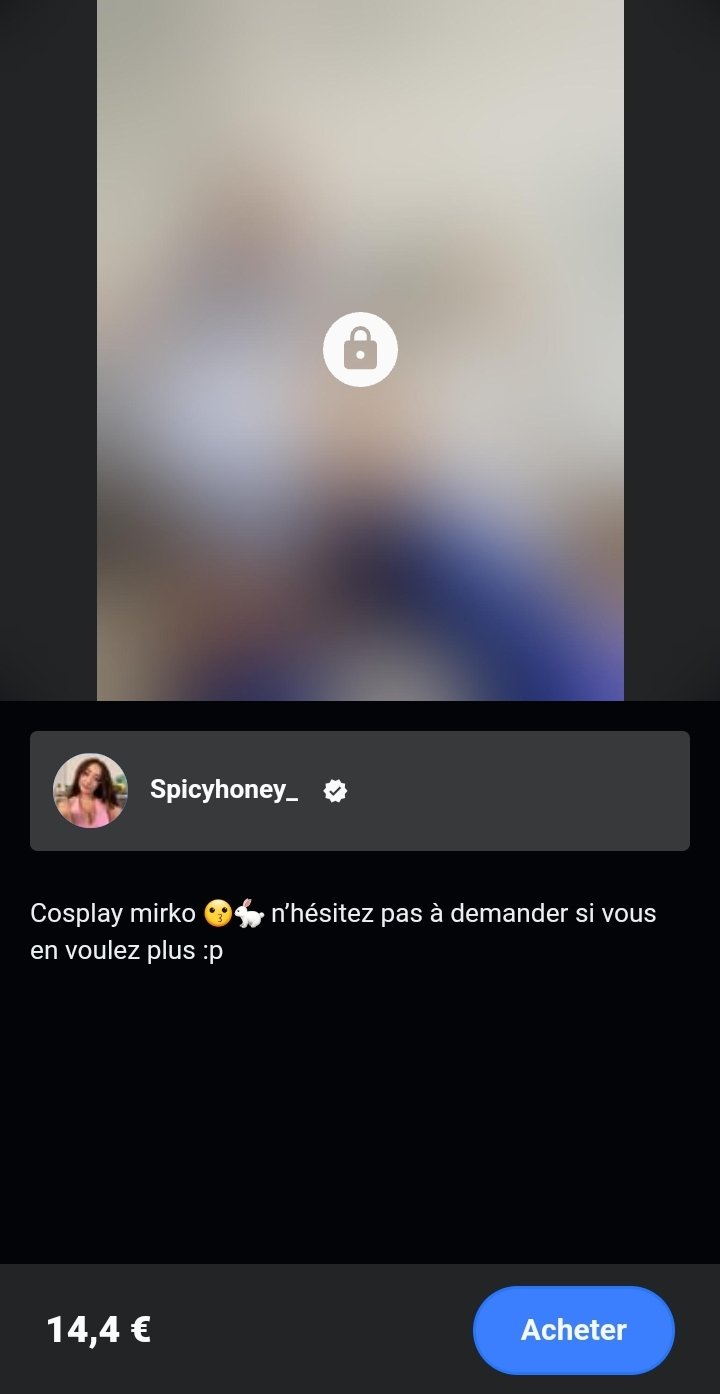Tap the locked blurred media preview
Image resolution: width=720 pixels, height=1394 pixels.
360,350
